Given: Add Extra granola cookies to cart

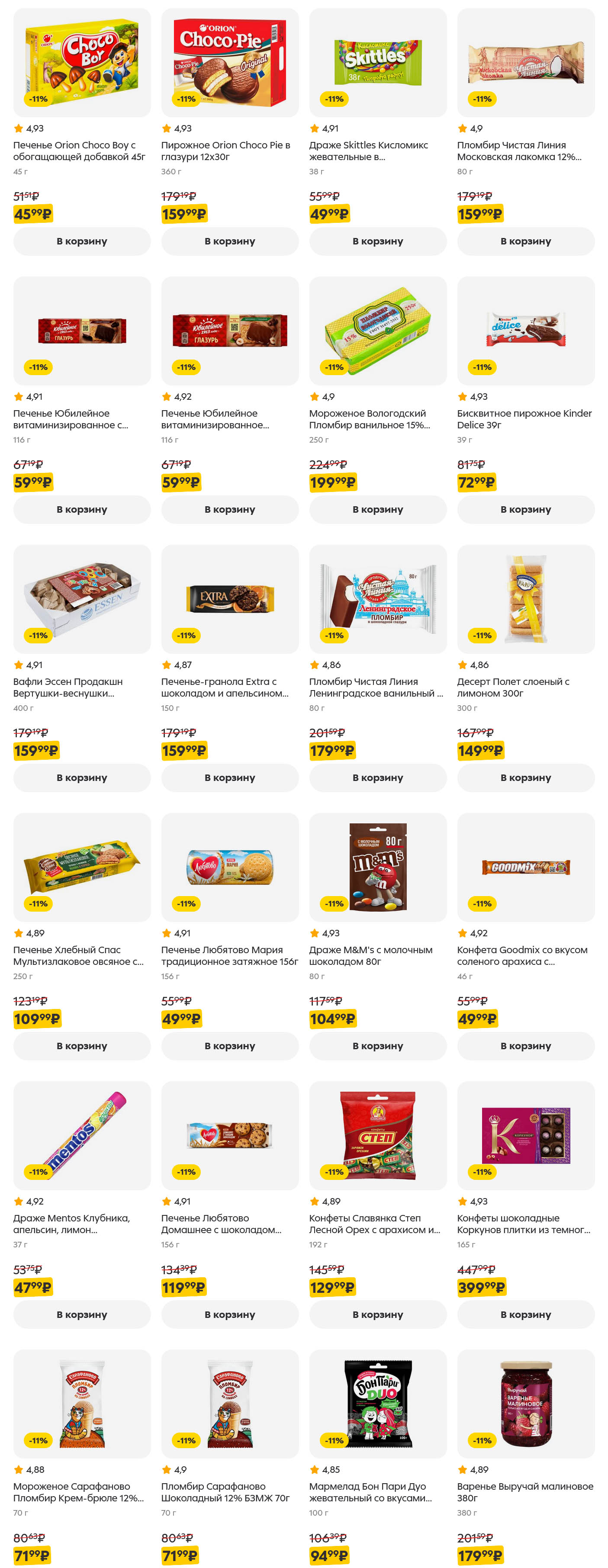Looking at the screenshot, I should (x=229, y=778).
